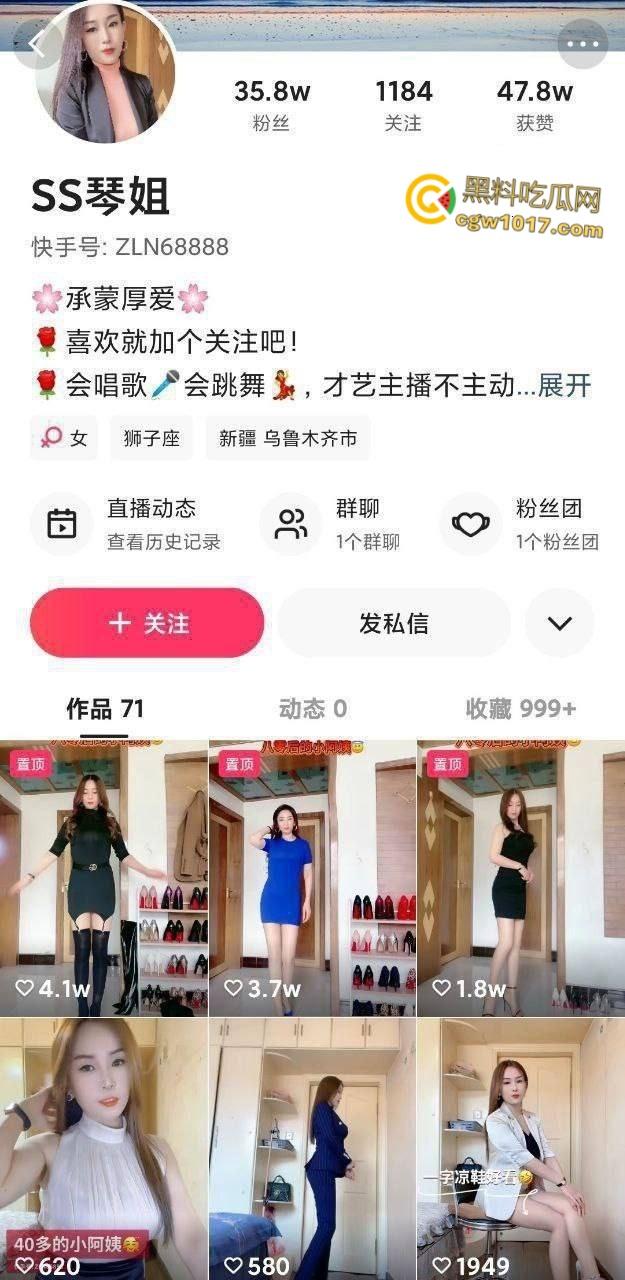625x1280 pixels.
Task: Open the SS琴姐 profile avatar
Action: pos(105,75)
